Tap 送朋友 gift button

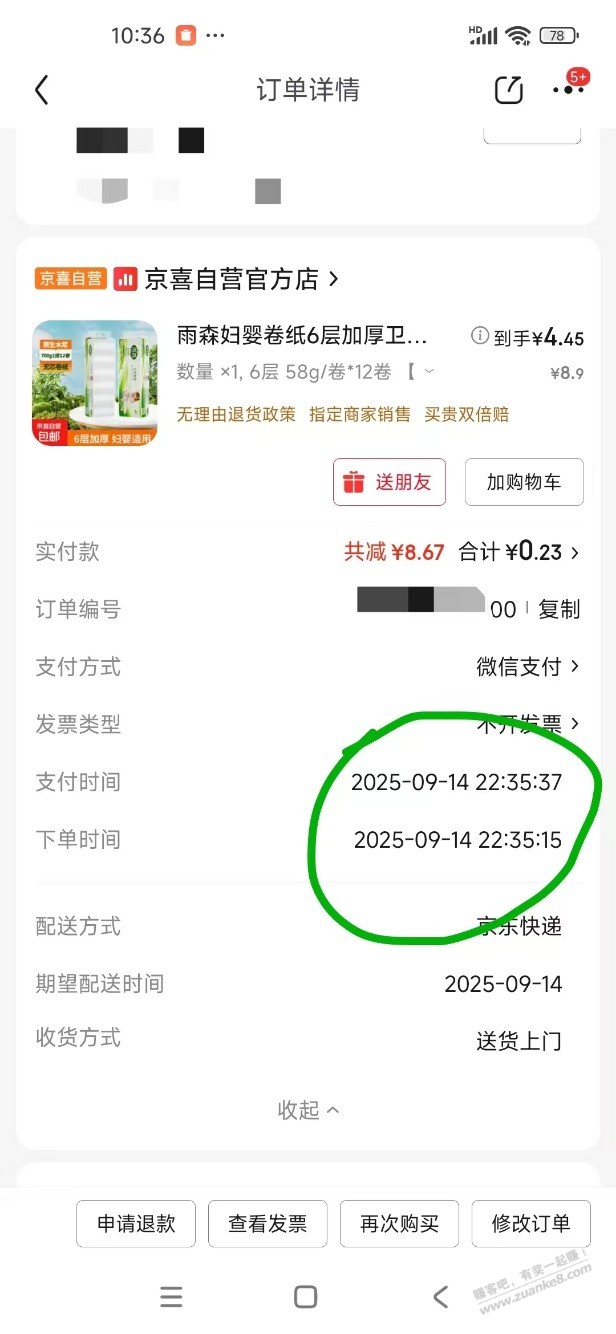pos(389,482)
